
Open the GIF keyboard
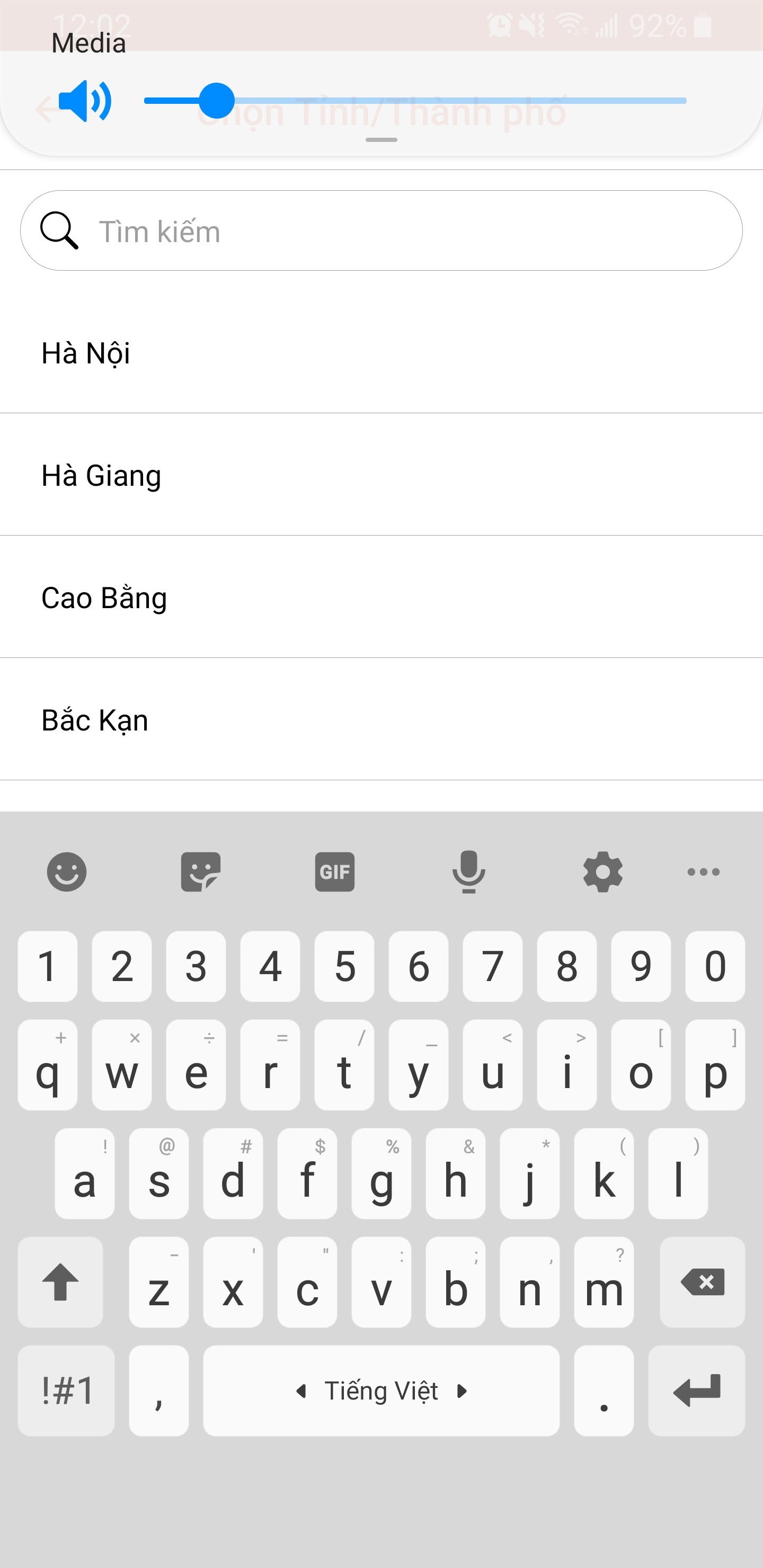pos(334,871)
